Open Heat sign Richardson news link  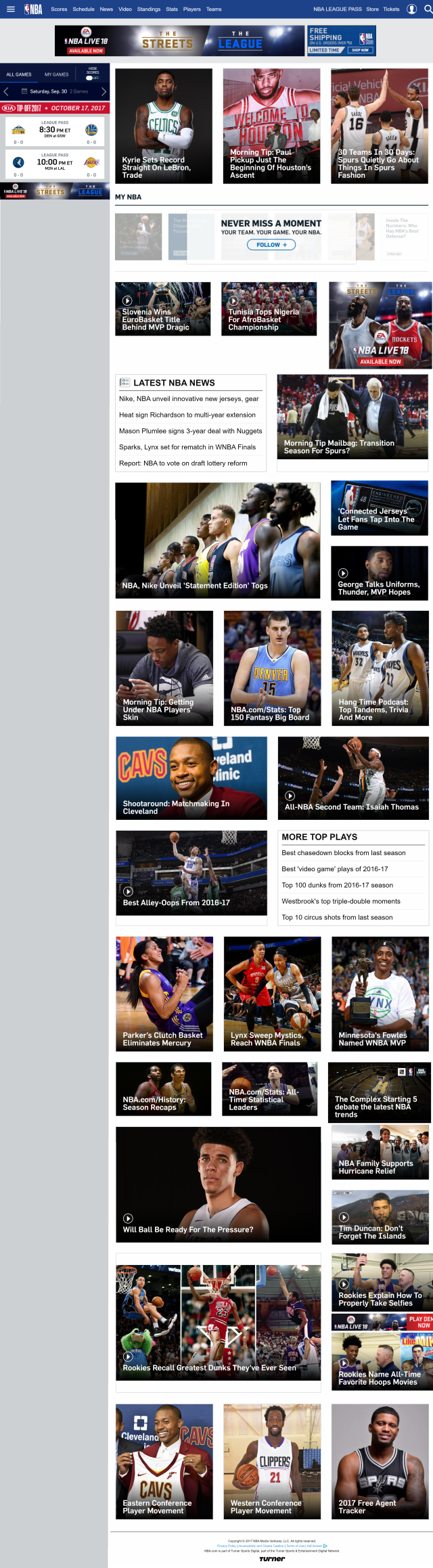187,415
